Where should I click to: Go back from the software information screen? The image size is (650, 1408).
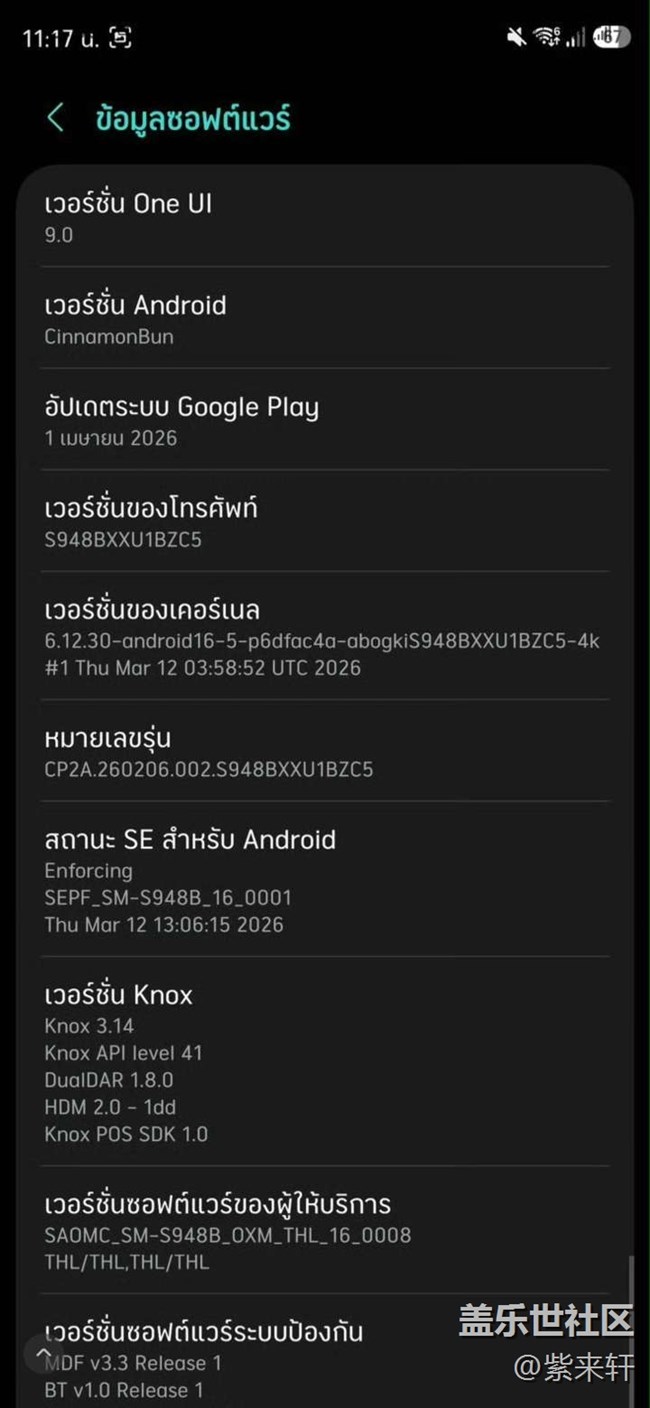coord(56,118)
